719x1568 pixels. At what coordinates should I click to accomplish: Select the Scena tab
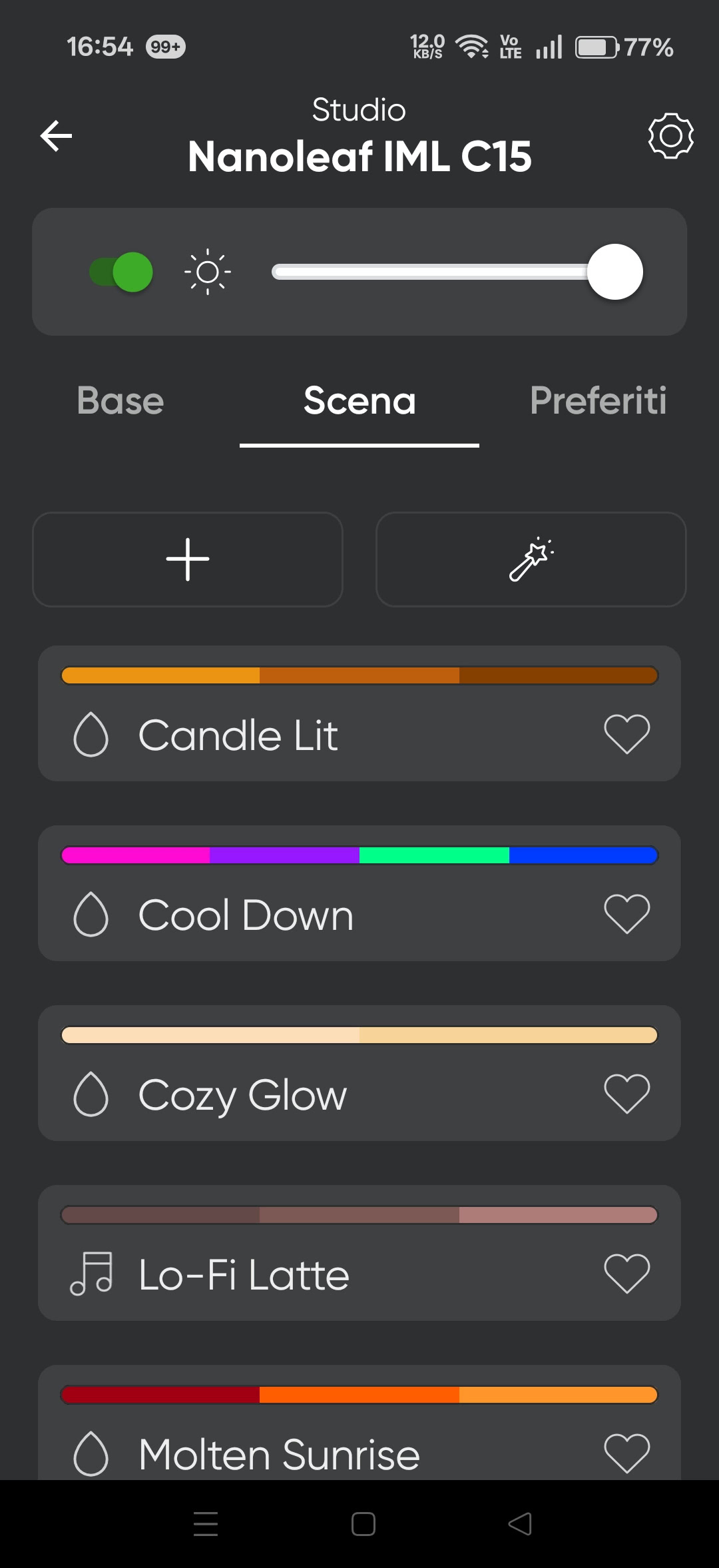point(359,400)
